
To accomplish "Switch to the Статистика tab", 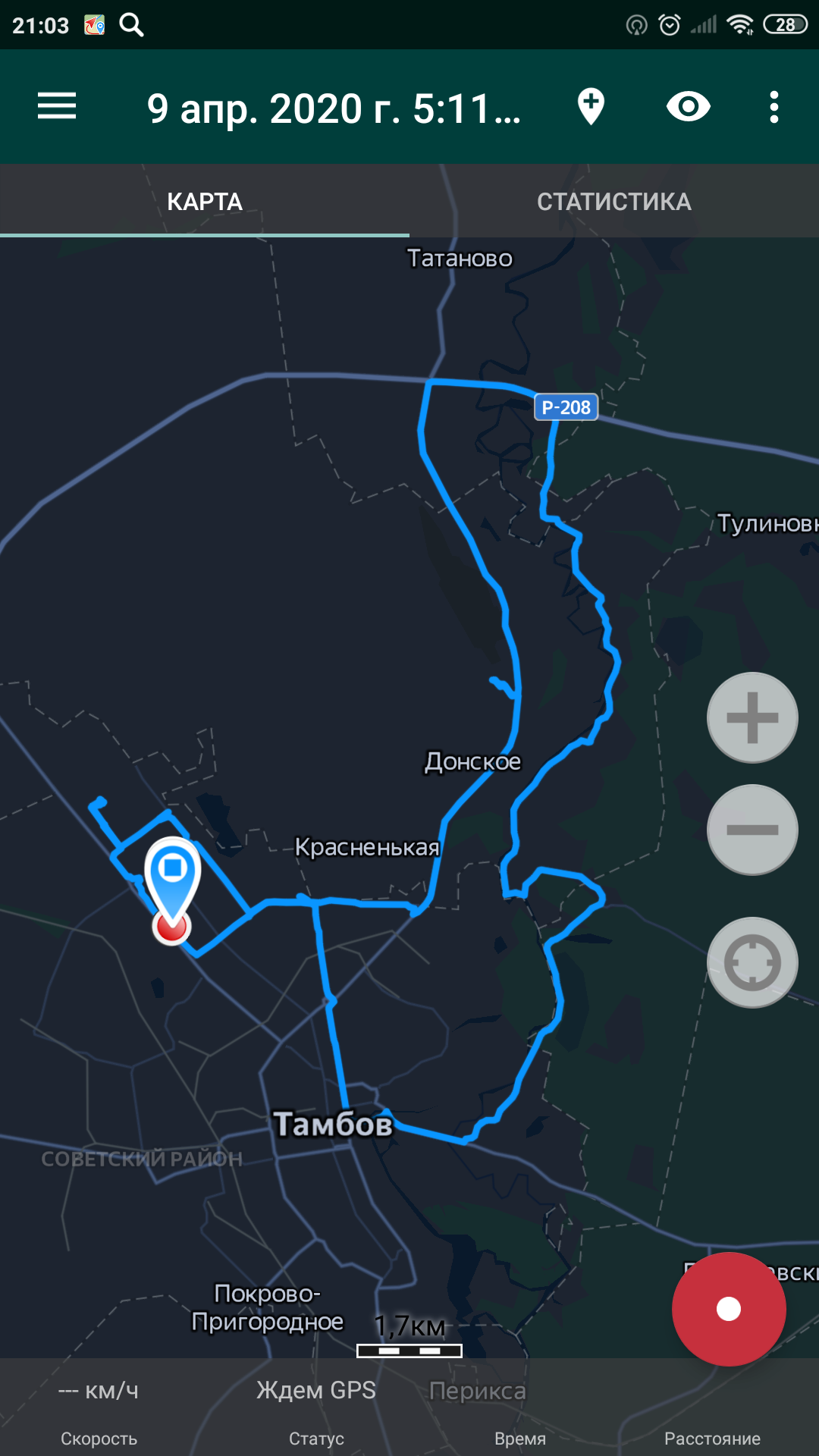I will [613, 202].
